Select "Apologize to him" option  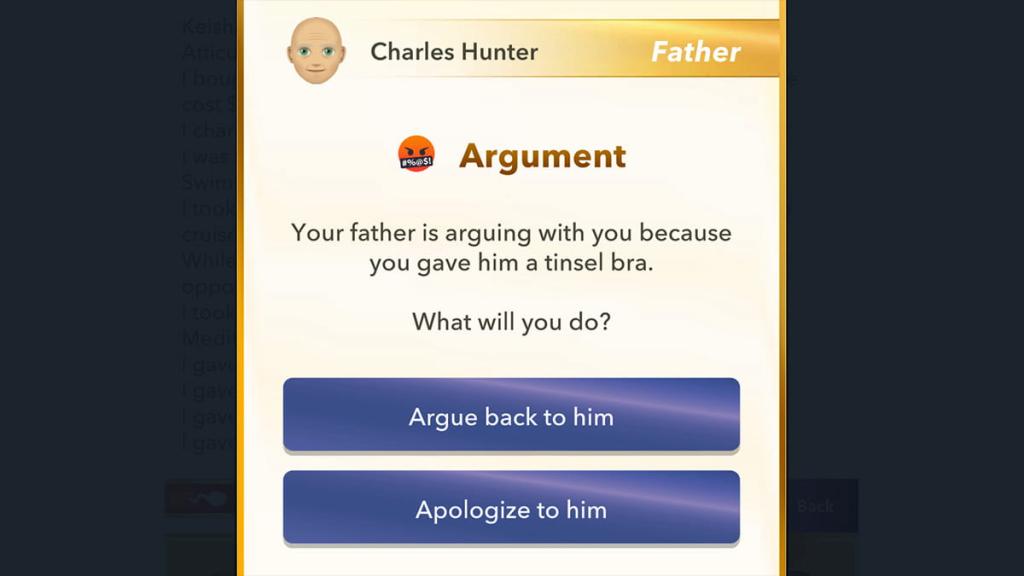tap(511, 508)
